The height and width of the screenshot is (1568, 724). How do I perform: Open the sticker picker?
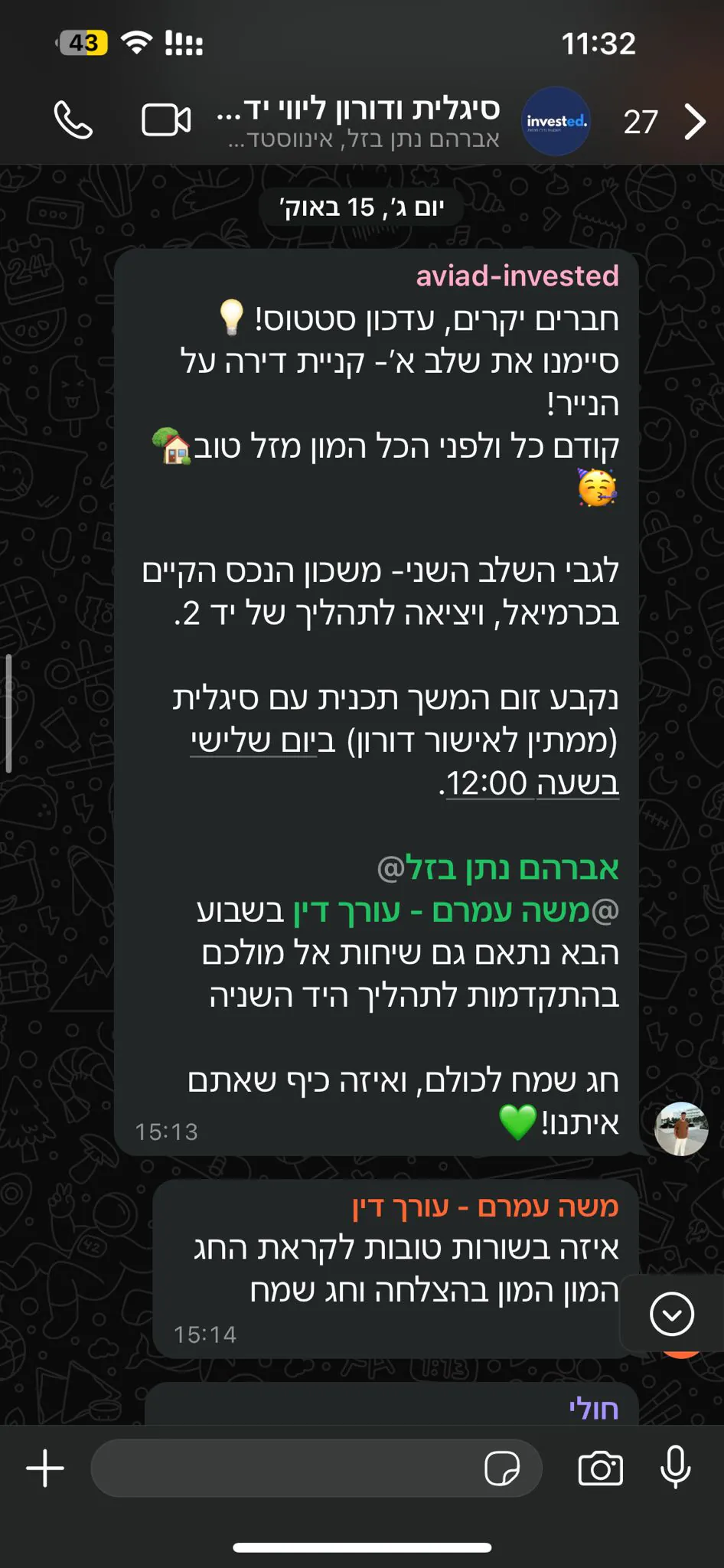502,1468
